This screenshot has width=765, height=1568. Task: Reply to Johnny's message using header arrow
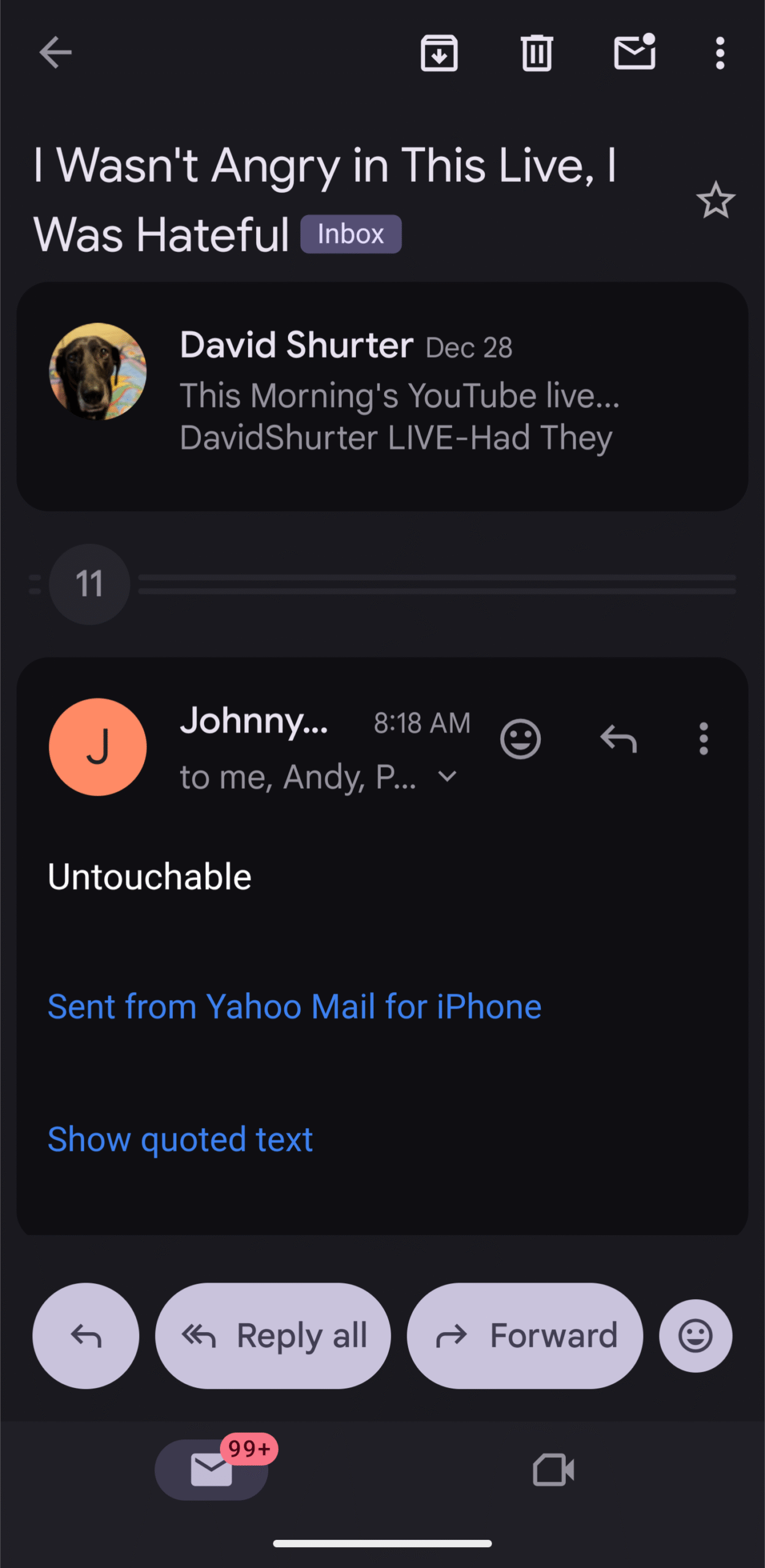619,739
